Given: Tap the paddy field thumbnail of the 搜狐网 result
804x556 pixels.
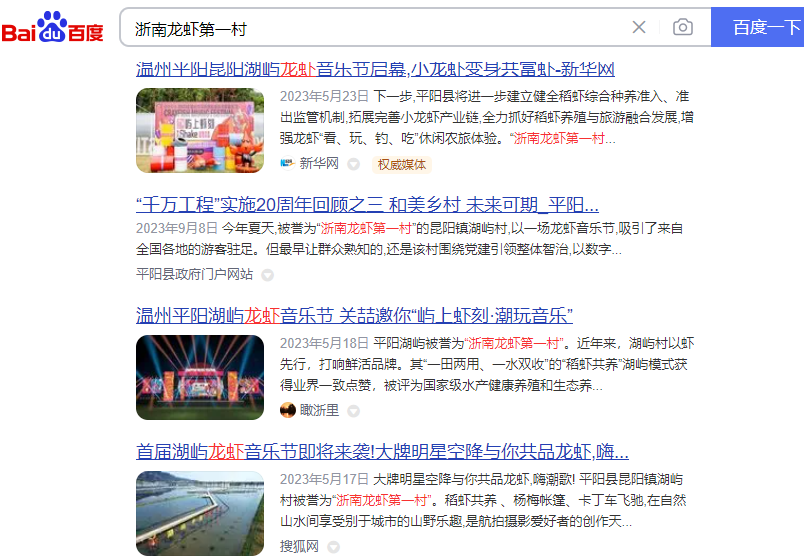Looking at the screenshot, I should click(x=200, y=512).
